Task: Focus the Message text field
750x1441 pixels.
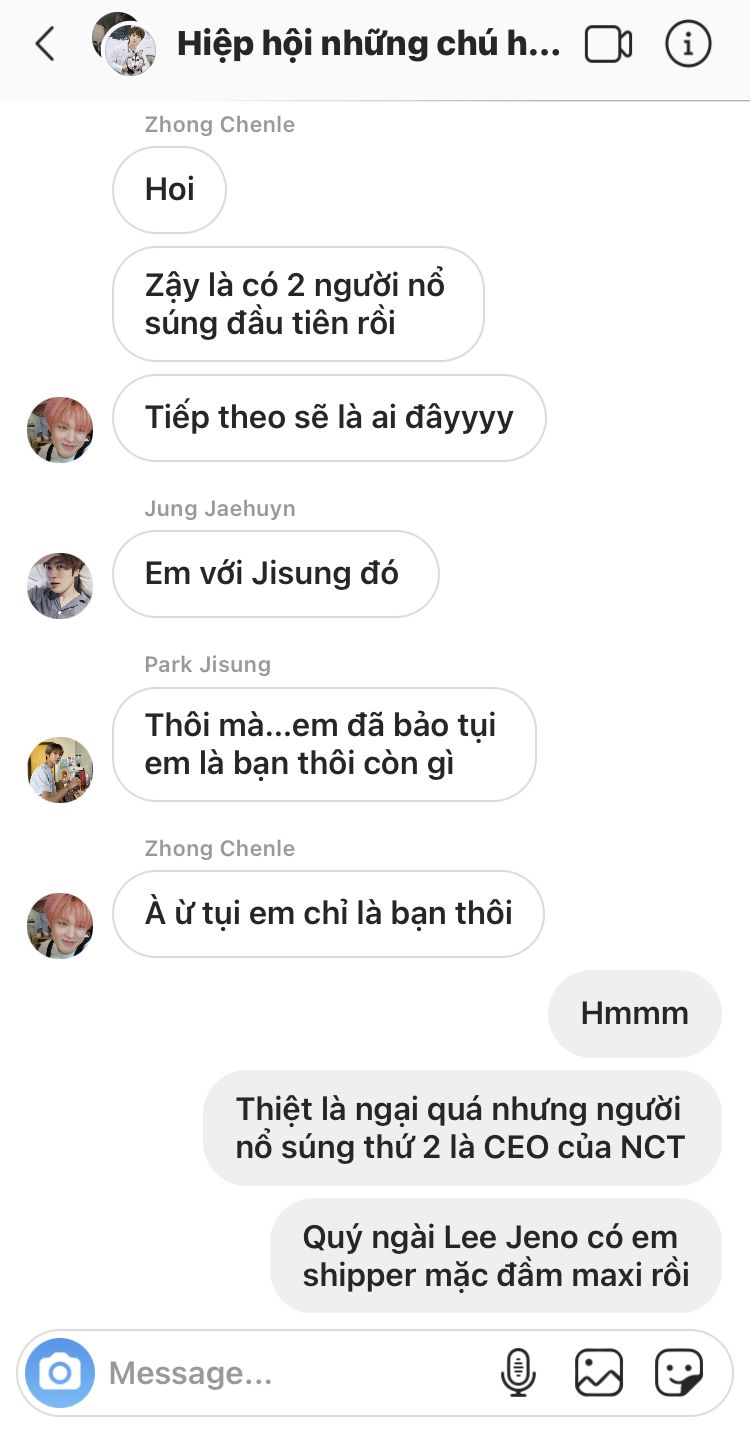Action: pyautogui.click(x=290, y=1373)
